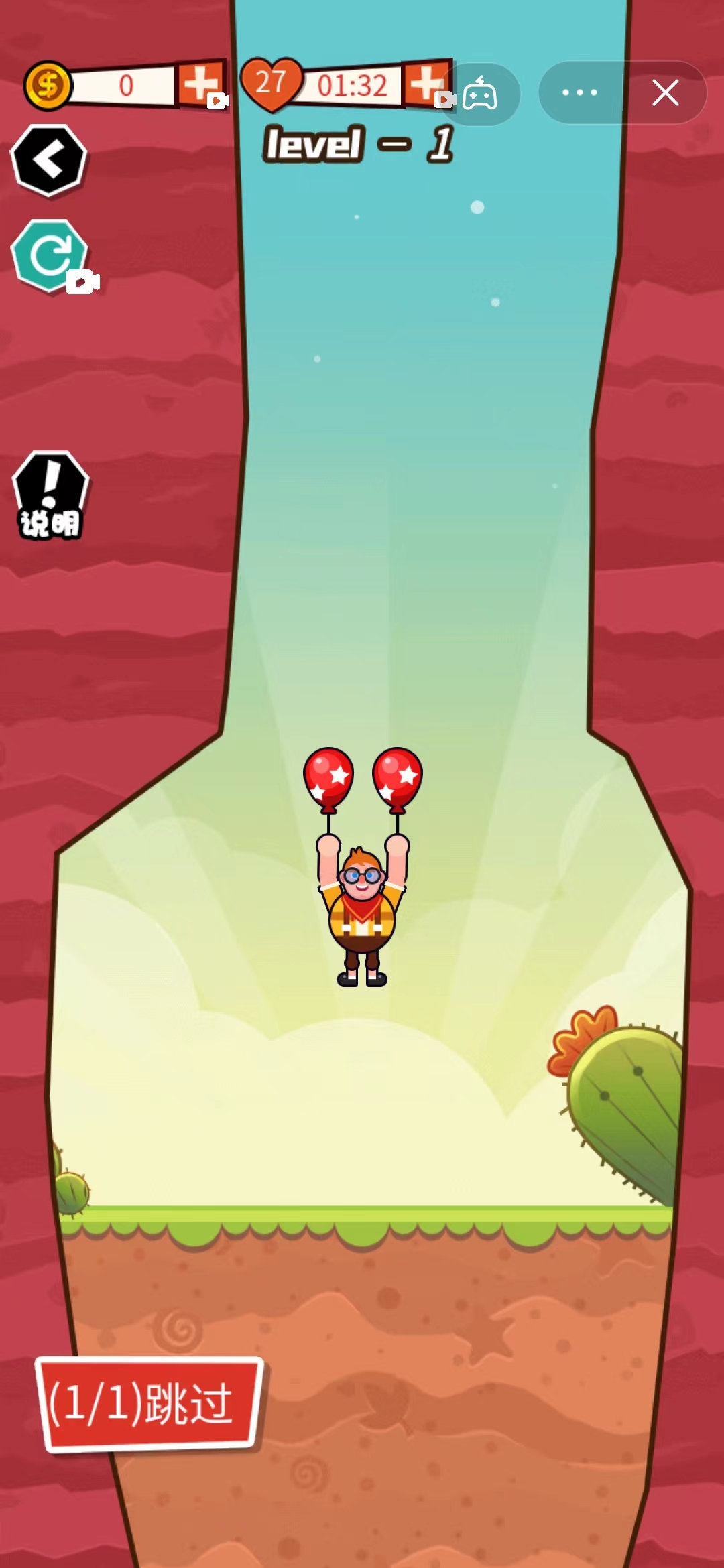Pop the left red balloon
The image size is (724, 1568).
pos(328,777)
